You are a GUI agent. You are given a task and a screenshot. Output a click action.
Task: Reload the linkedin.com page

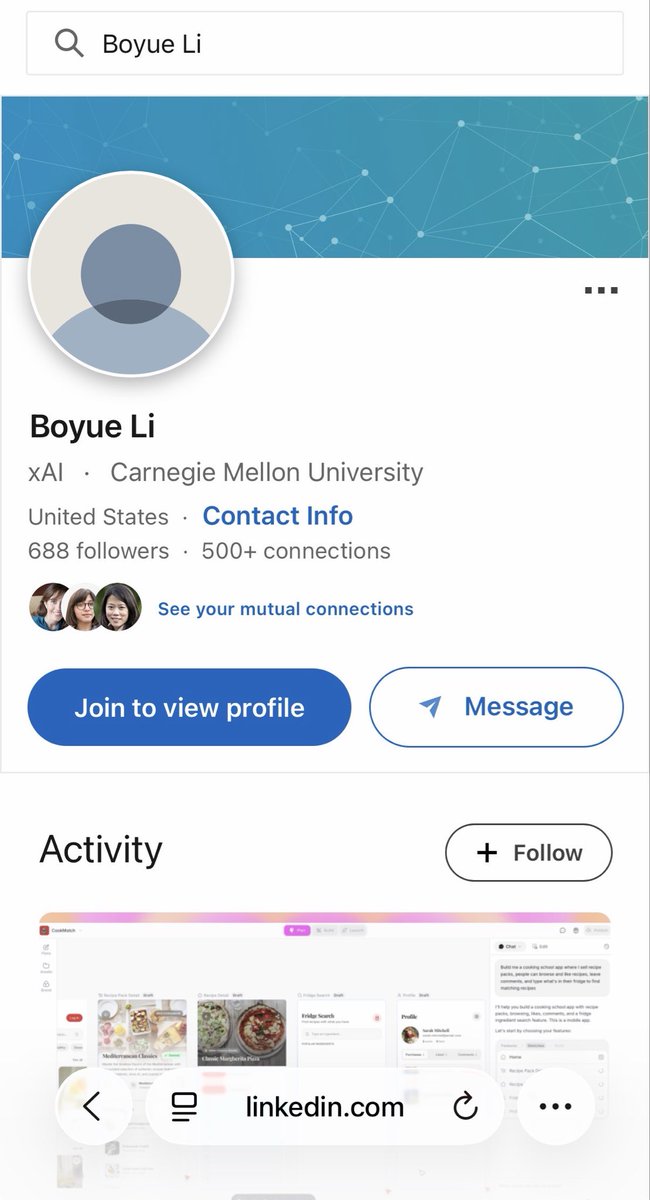[465, 1106]
